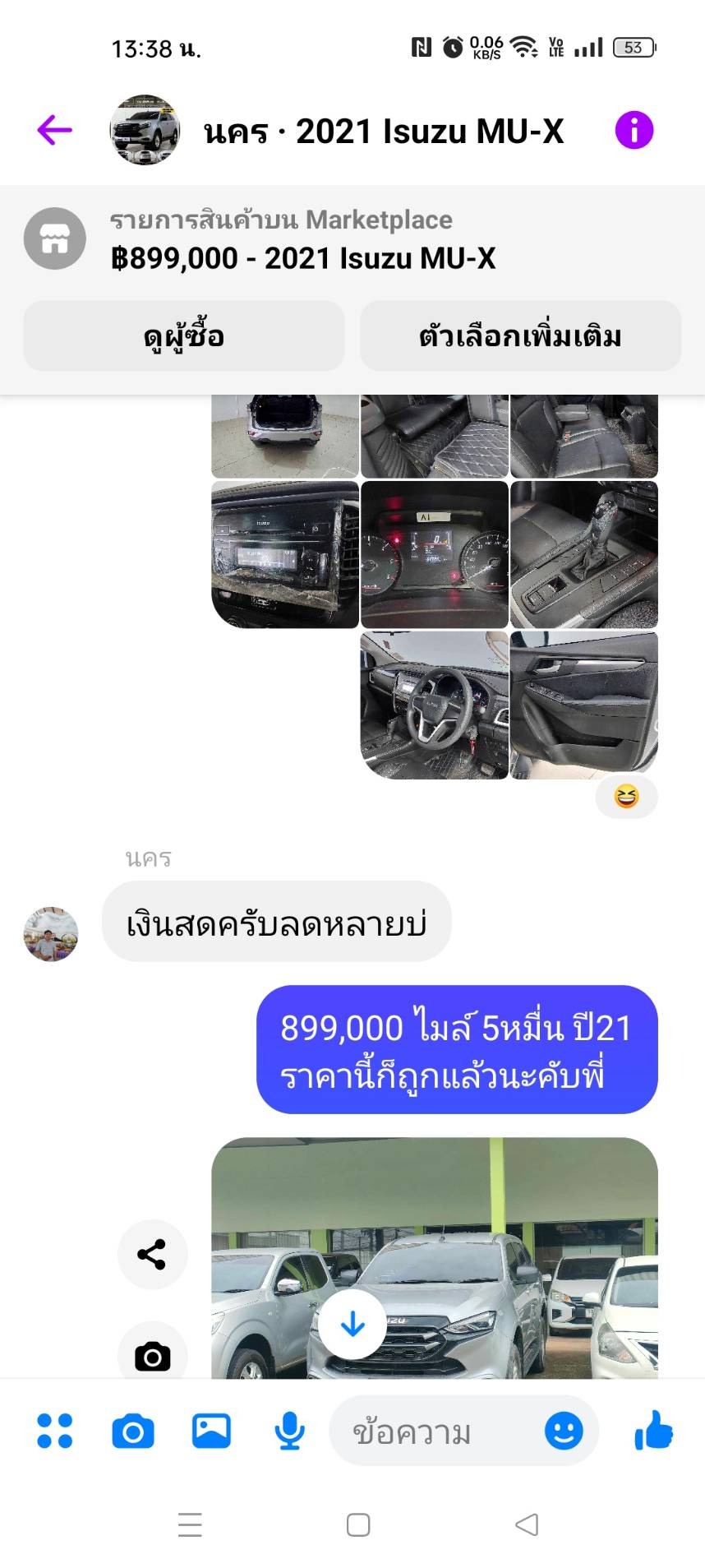Open the steering wheel interior photo
This screenshot has width=705, height=1568.
[x=434, y=705]
